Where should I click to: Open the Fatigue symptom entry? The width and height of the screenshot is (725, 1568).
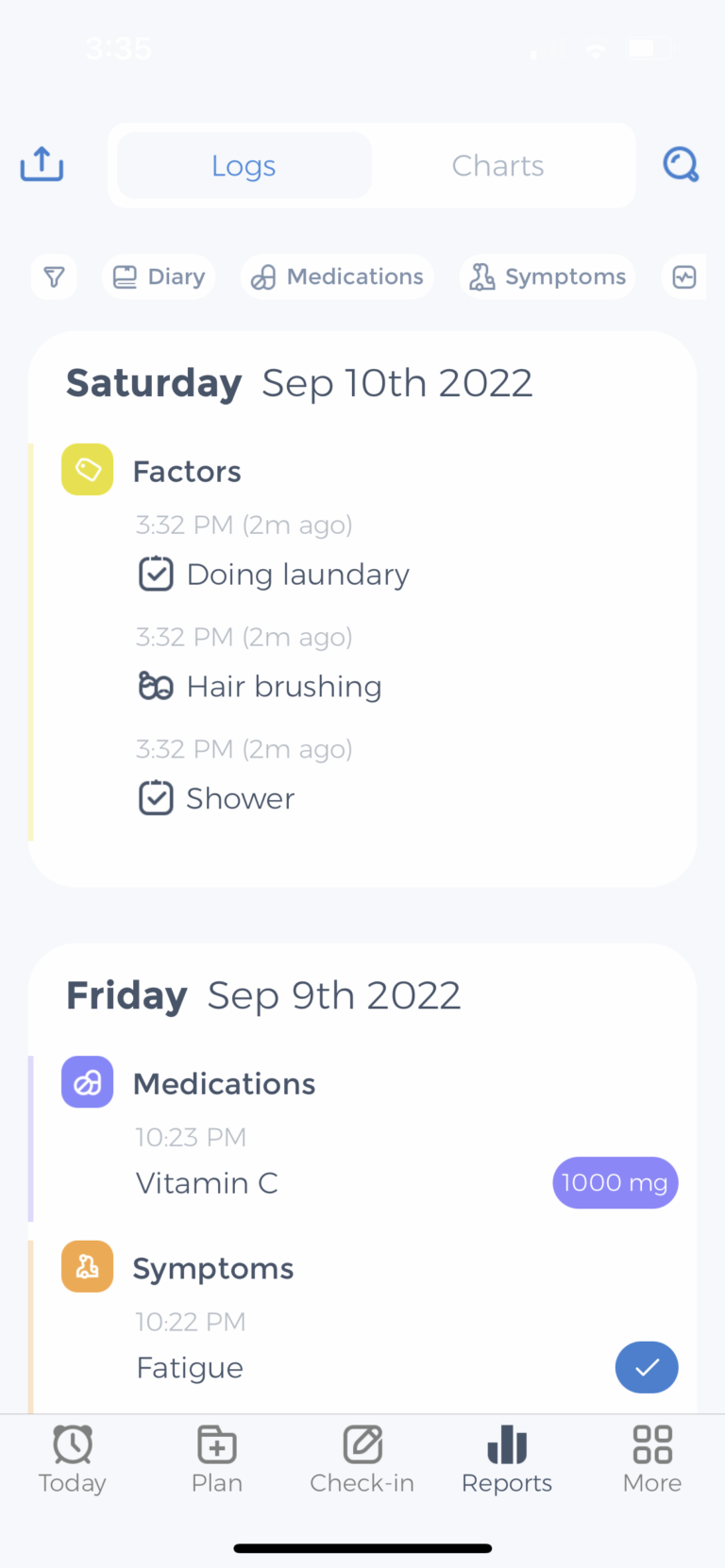pyautogui.click(x=190, y=1368)
